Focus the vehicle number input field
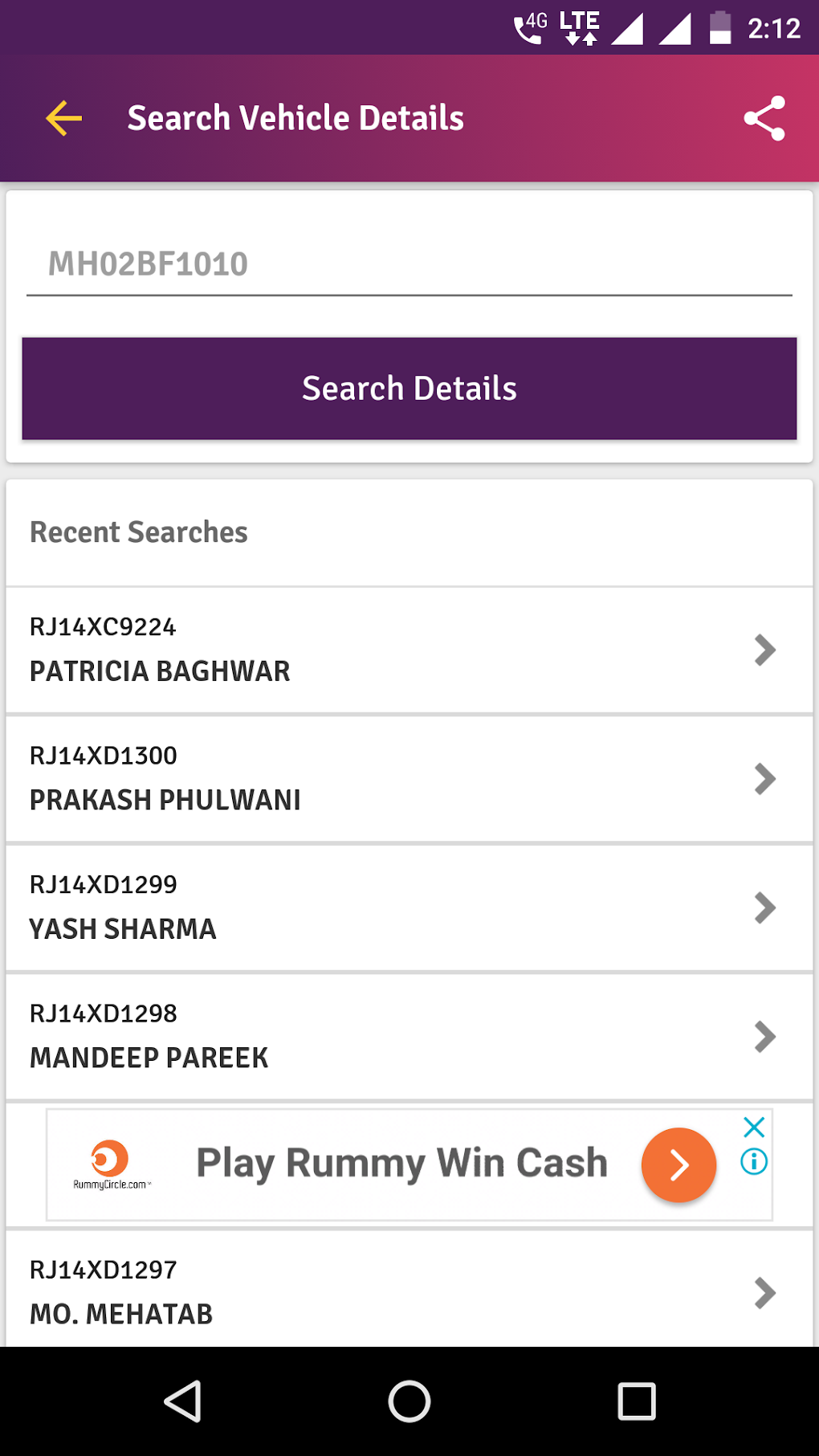The image size is (819, 1456). (409, 264)
